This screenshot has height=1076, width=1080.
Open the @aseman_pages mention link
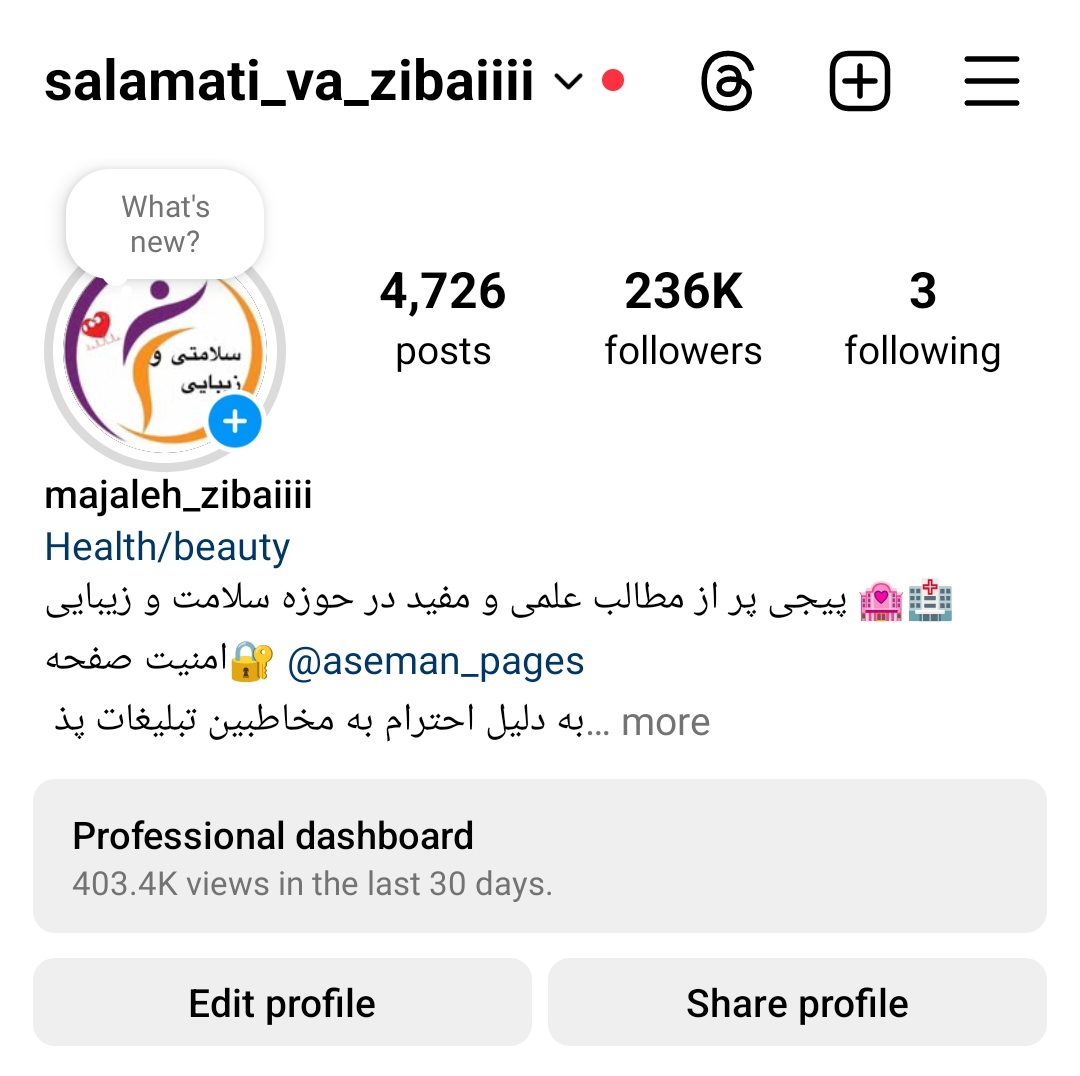[436, 662]
